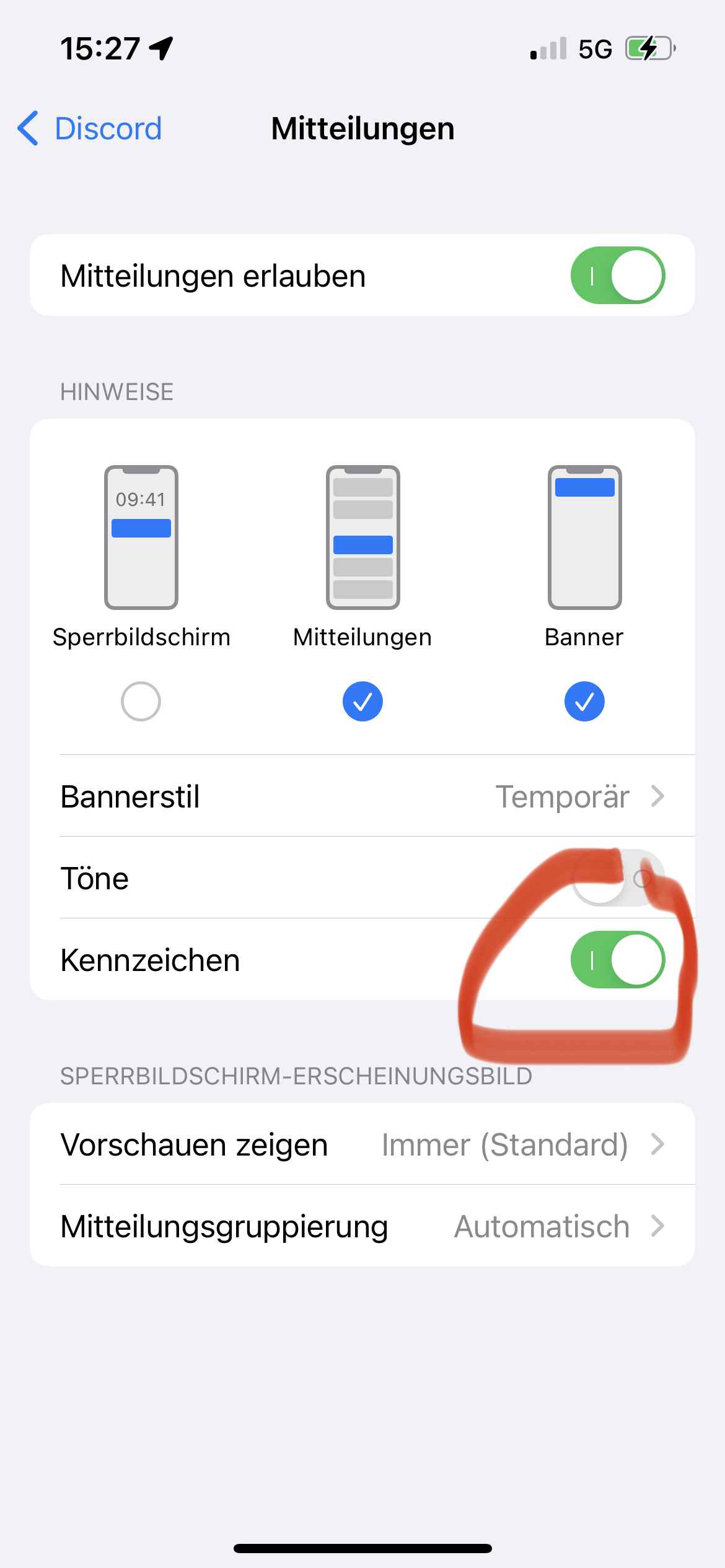
Task: Toggle Mitteilungen erlauben switch
Action: click(617, 276)
